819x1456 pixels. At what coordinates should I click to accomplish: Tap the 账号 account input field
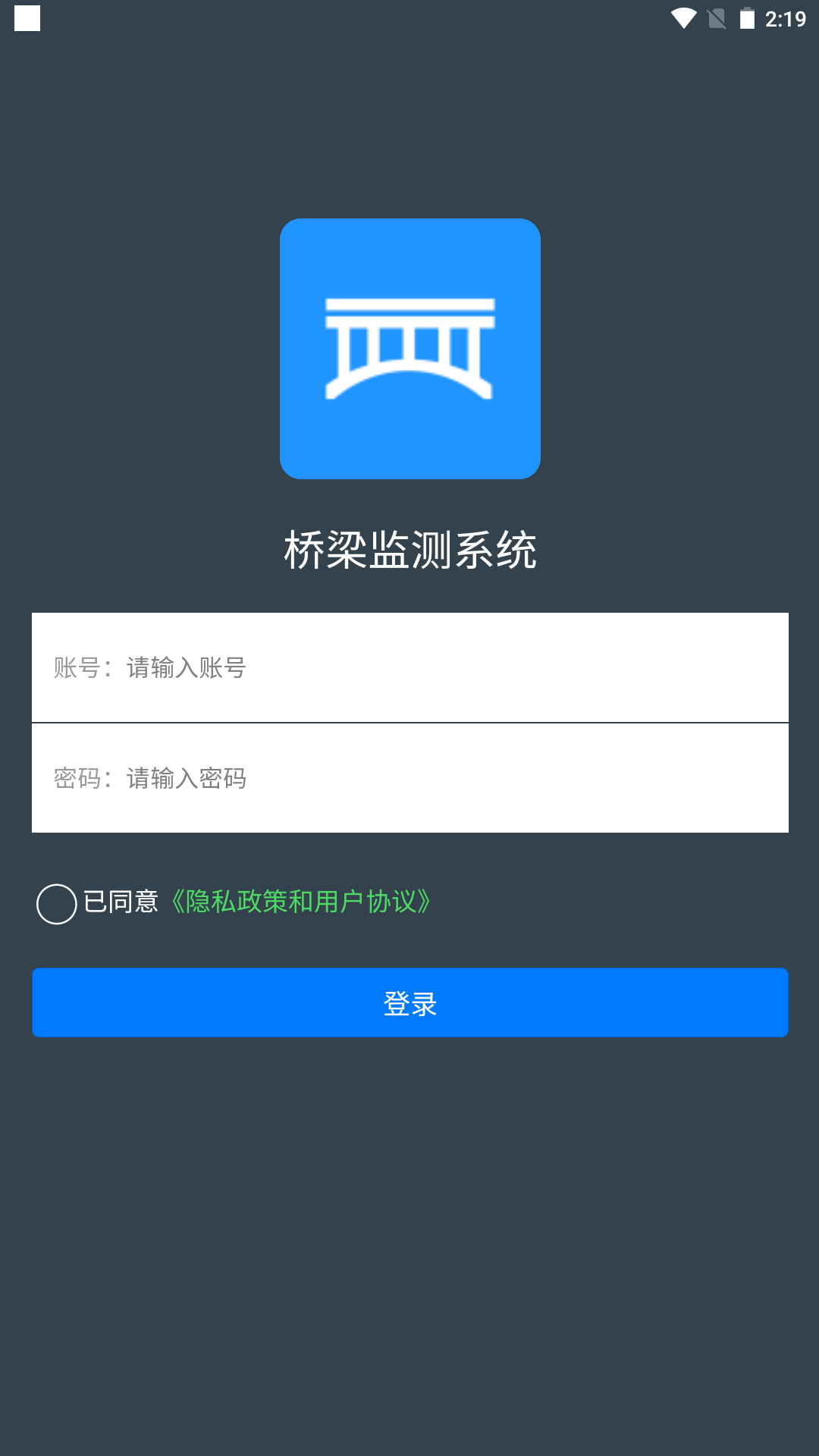(x=455, y=667)
